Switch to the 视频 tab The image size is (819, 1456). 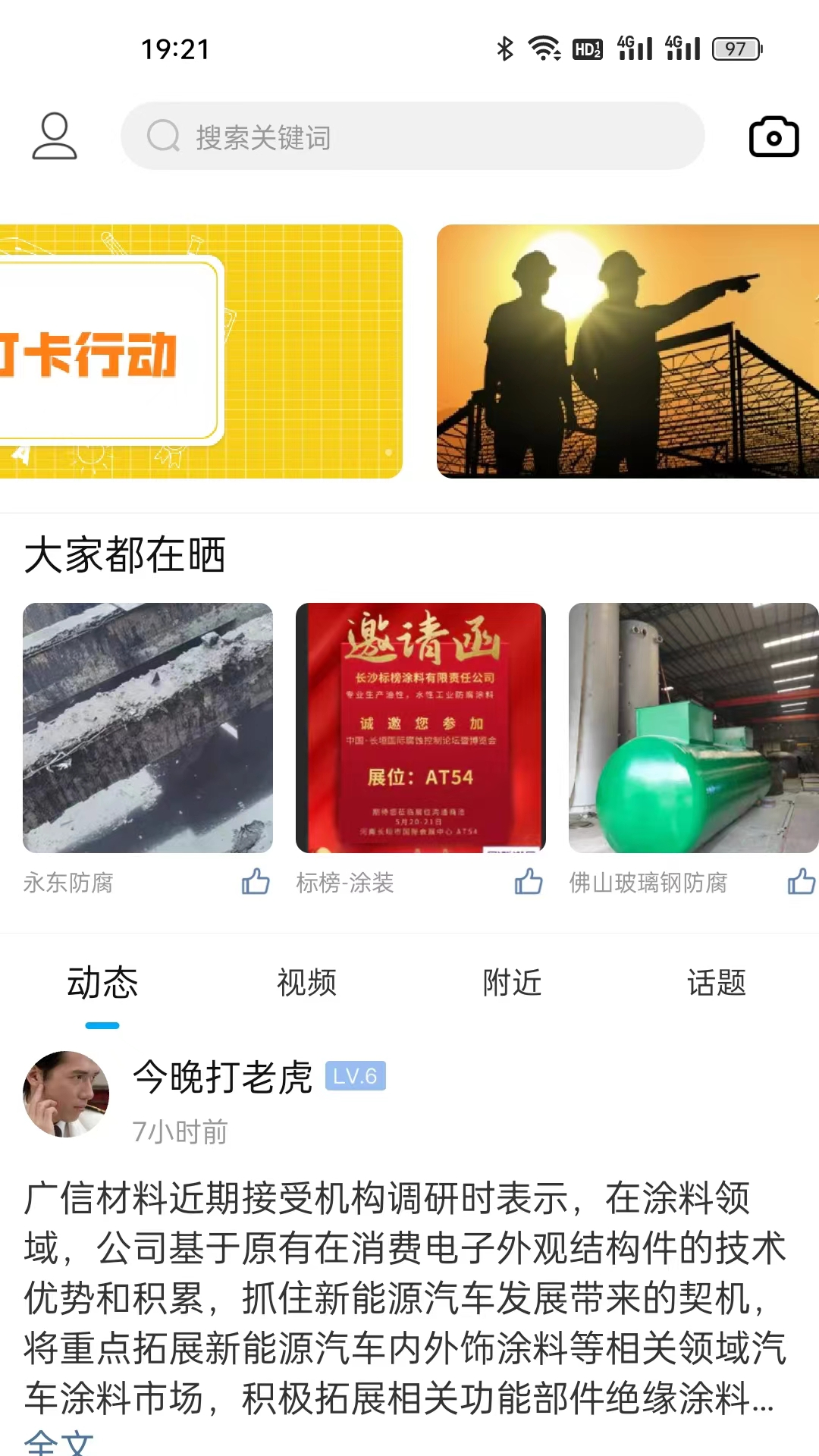tap(307, 983)
